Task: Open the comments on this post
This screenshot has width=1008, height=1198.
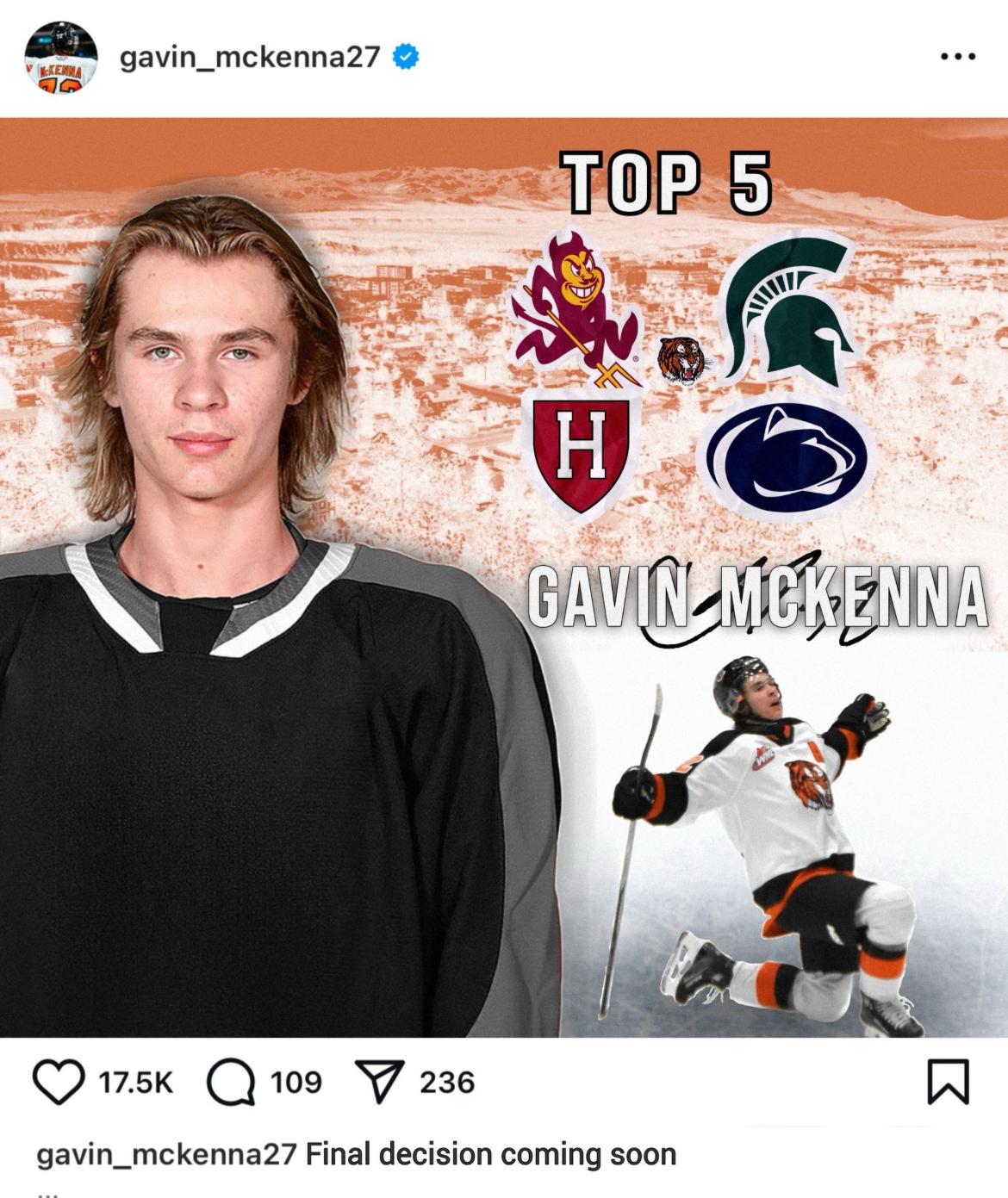Action: pos(231,1082)
